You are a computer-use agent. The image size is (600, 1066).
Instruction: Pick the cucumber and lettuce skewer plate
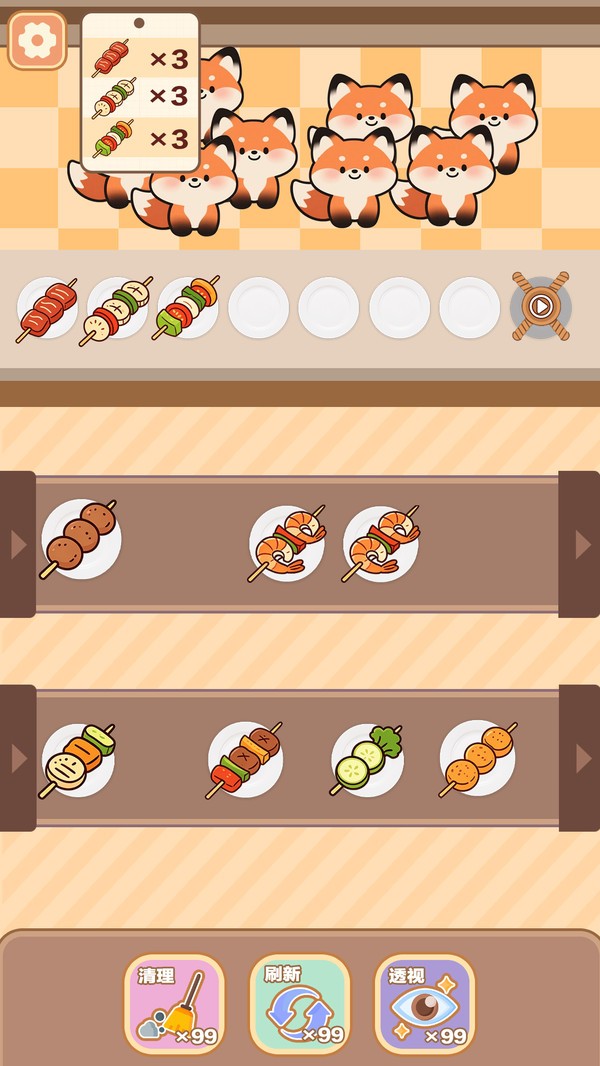point(368,759)
